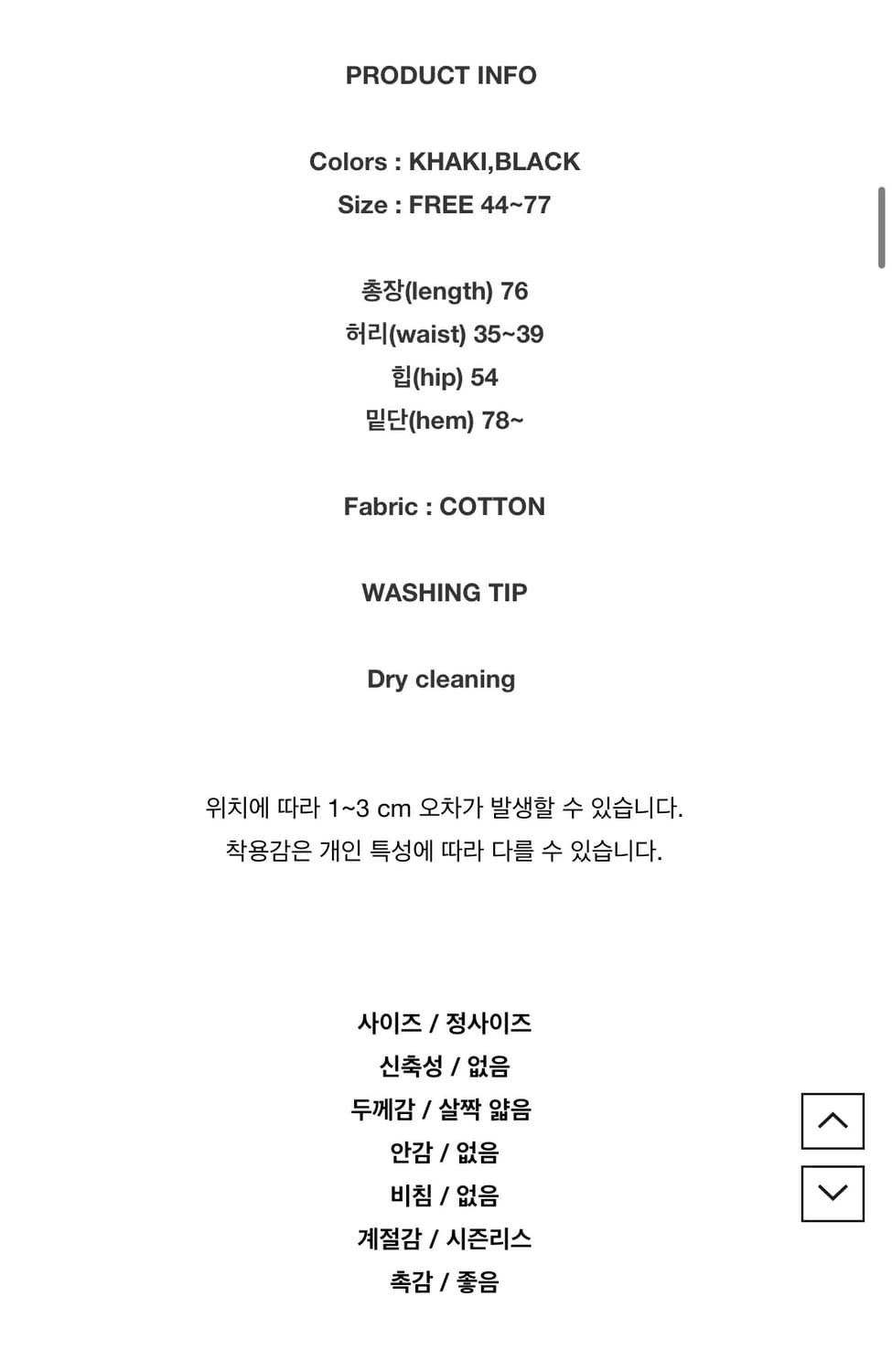Click the 힙(hip) 54 measurement
Image resolution: width=892 pixels, height=1372 pixels.
coord(442,377)
